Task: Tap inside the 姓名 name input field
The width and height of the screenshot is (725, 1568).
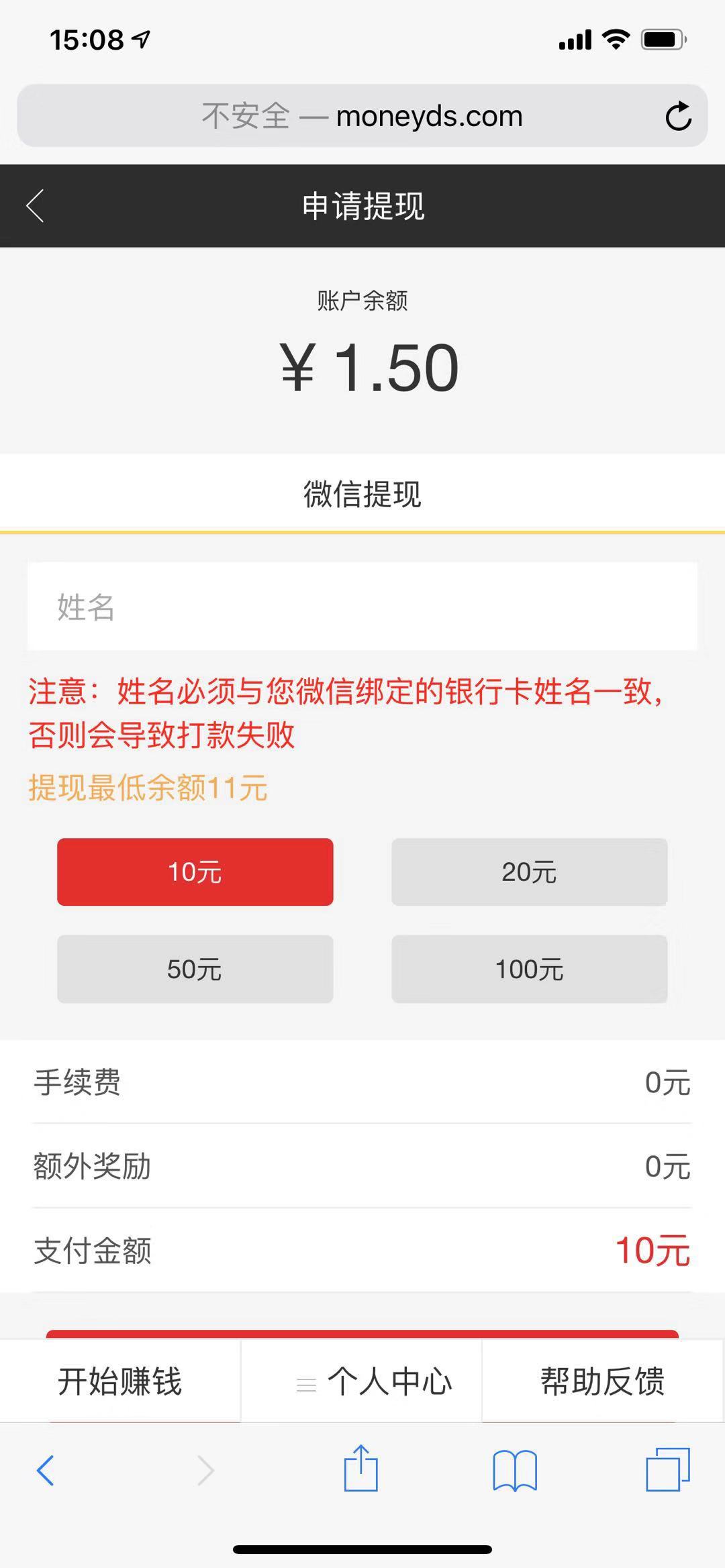Action: coord(362,607)
